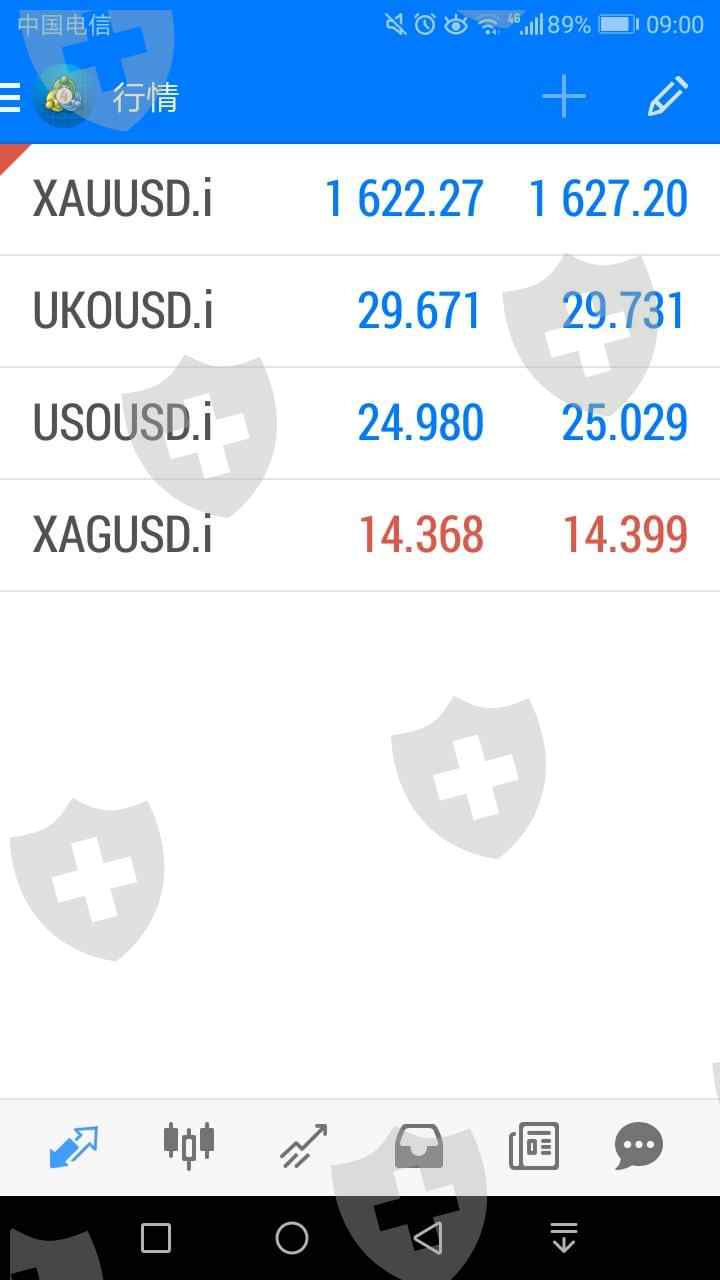Select the XAGUSD.i quote row
Viewport: 720px width, 1280px height.
(x=360, y=535)
